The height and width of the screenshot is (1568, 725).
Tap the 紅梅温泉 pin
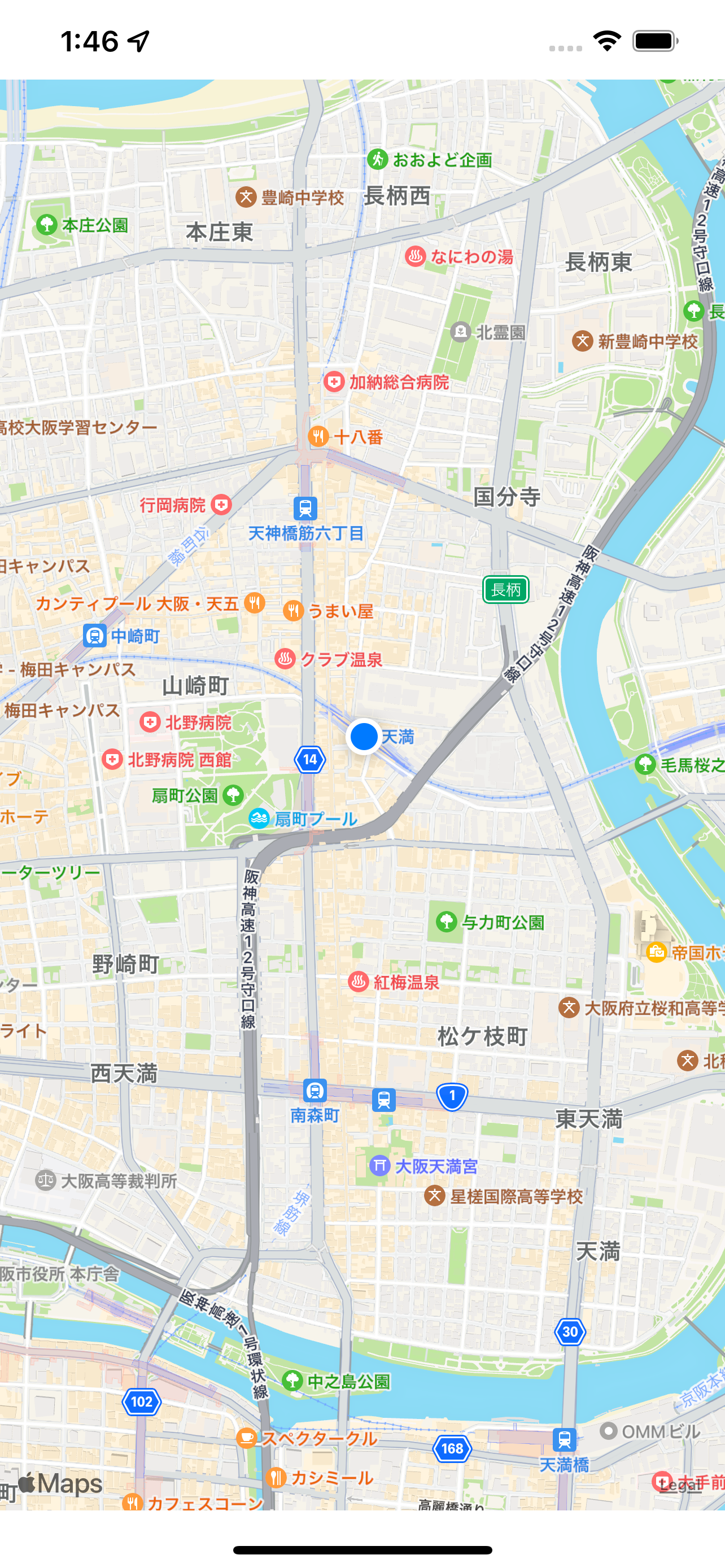[x=359, y=981]
